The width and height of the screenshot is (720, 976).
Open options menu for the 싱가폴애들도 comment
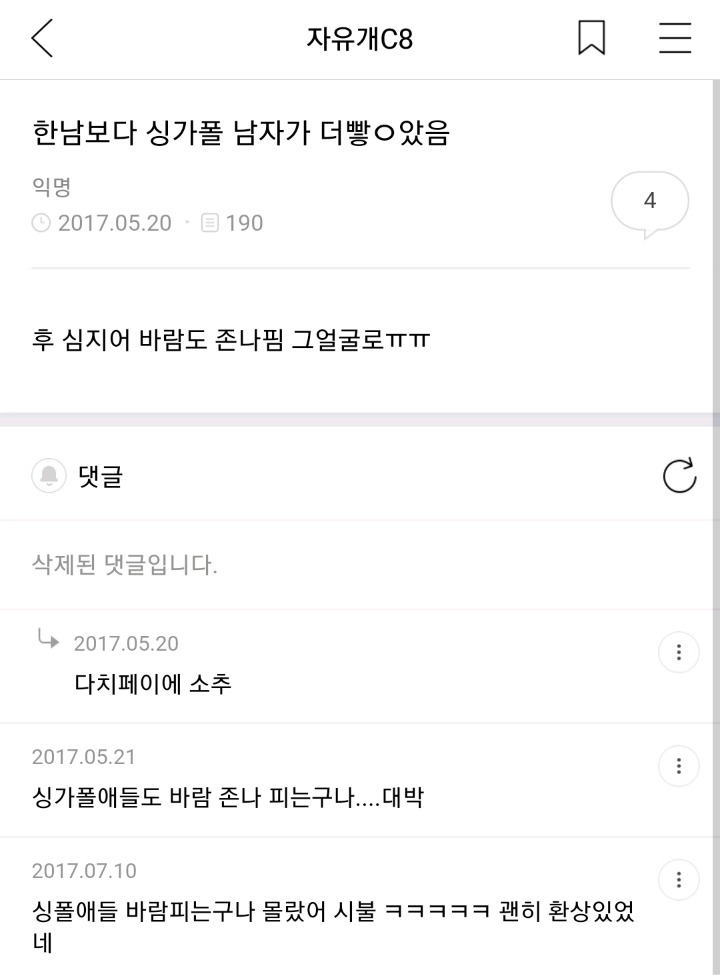tap(679, 765)
